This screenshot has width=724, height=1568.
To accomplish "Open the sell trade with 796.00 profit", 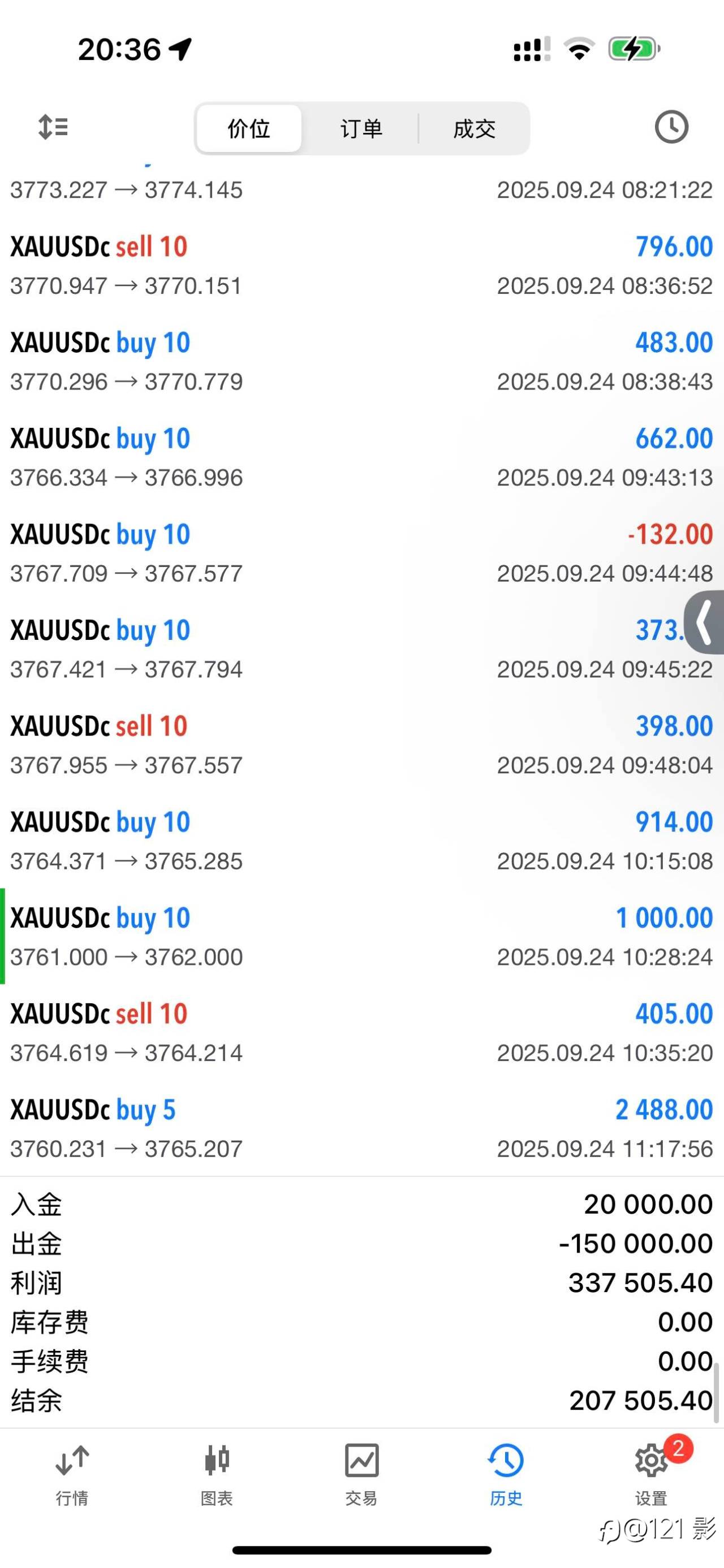I will point(361,266).
